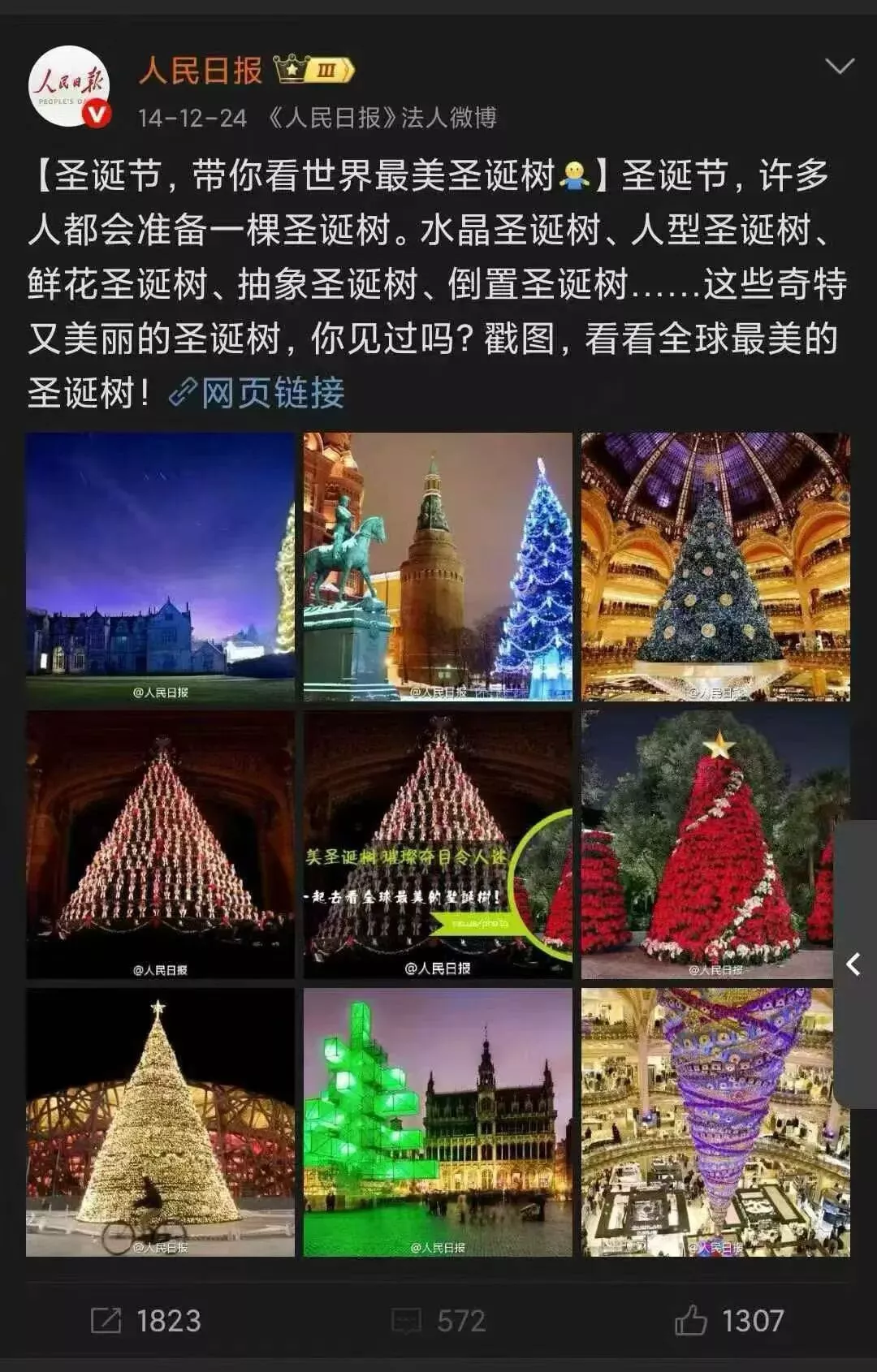View the choir tree photo with green caption banner

click(438, 844)
